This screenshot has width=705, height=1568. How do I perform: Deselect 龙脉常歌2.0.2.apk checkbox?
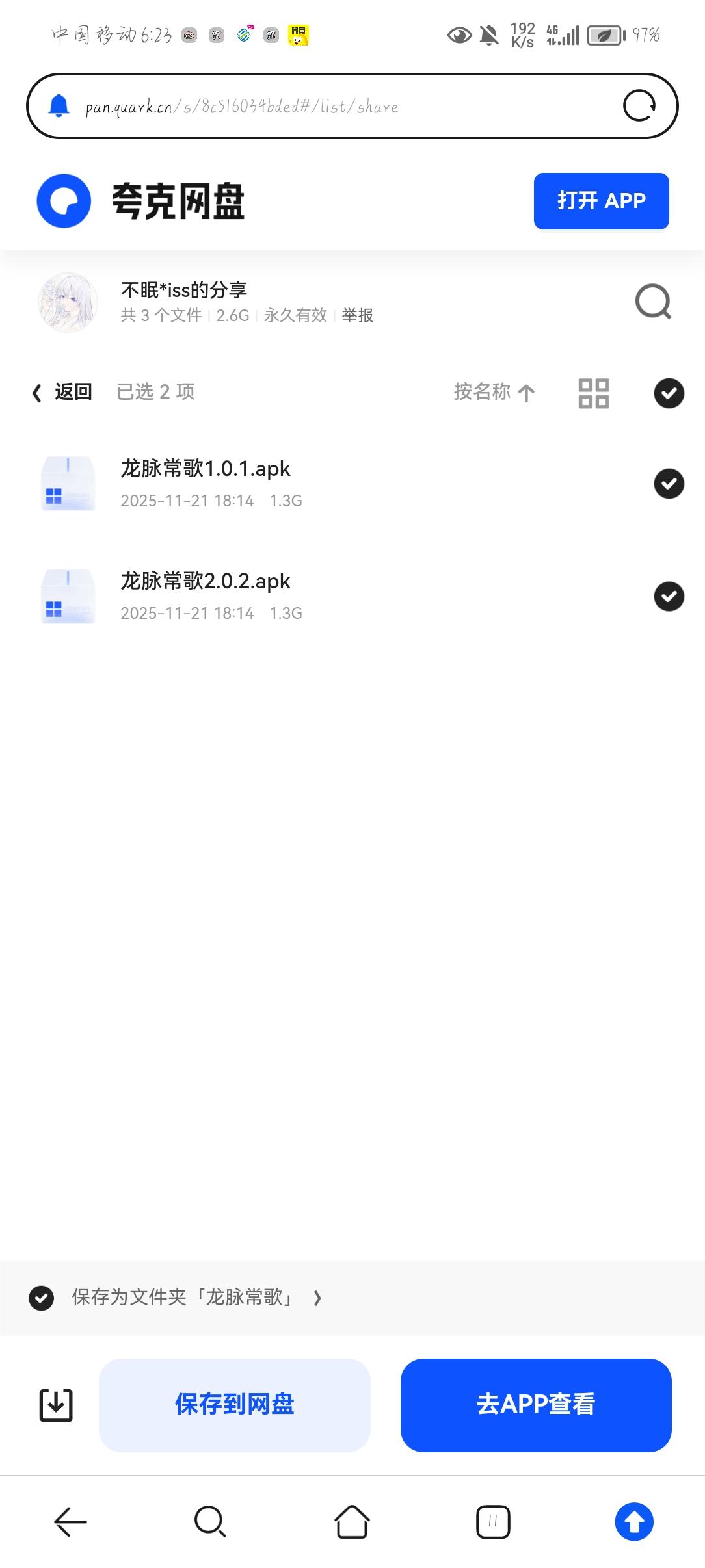click(x=669, y=595)
